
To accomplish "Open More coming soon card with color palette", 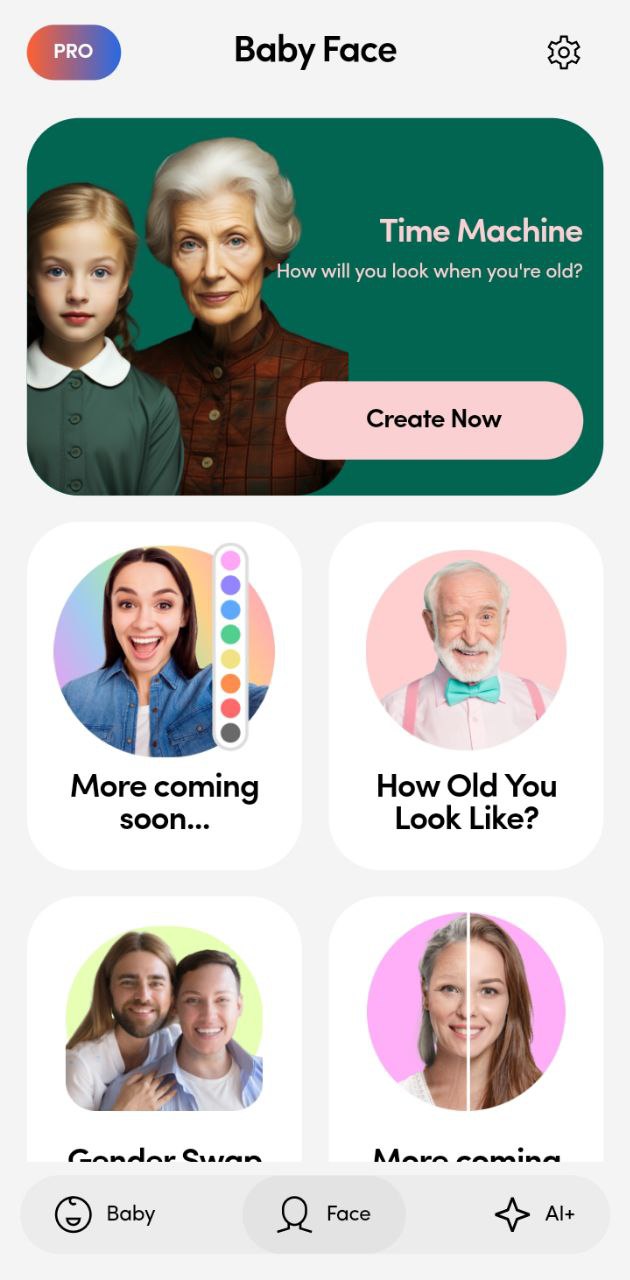I will point(164,694).
